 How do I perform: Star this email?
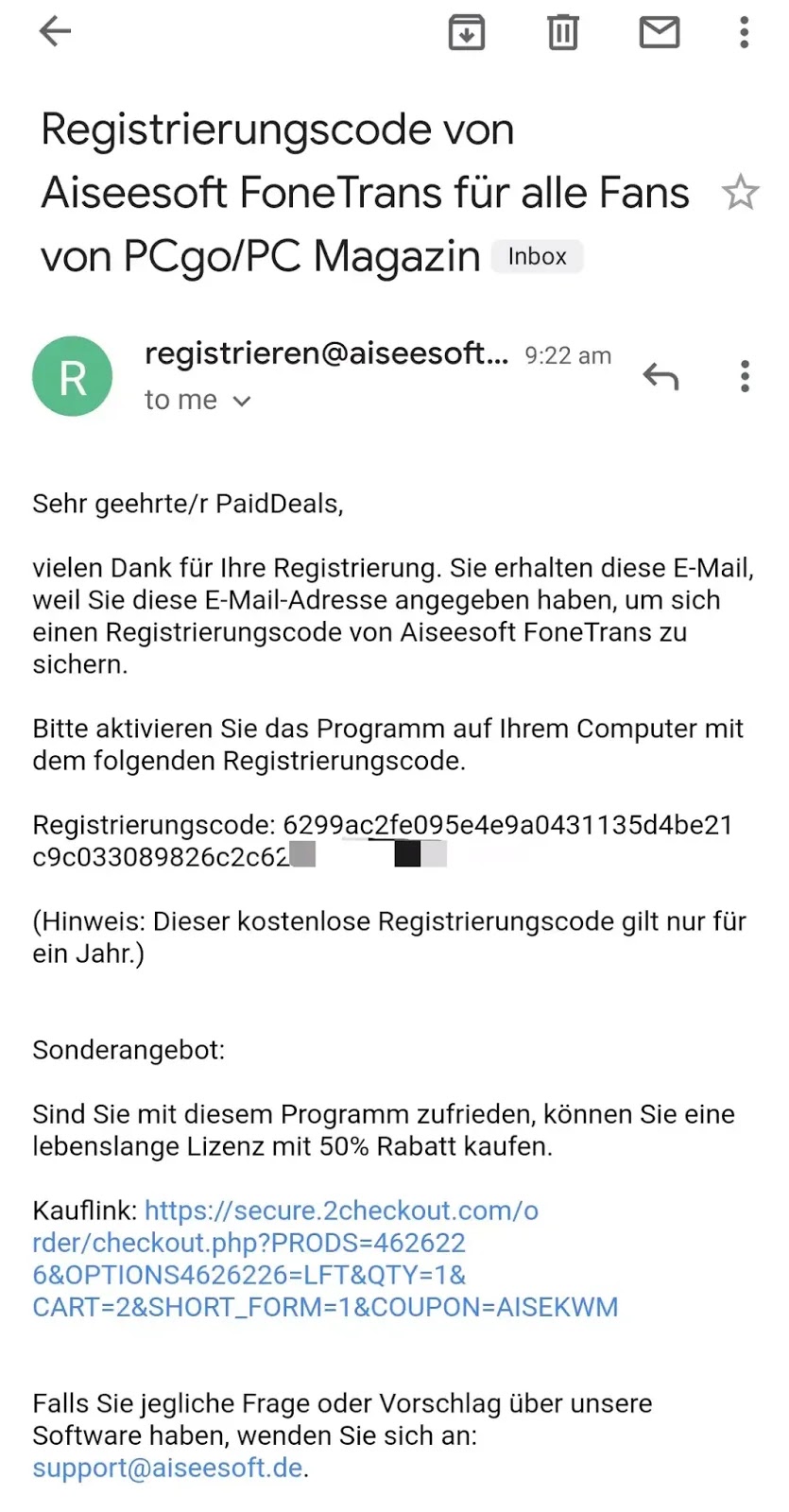pos(740,193)
